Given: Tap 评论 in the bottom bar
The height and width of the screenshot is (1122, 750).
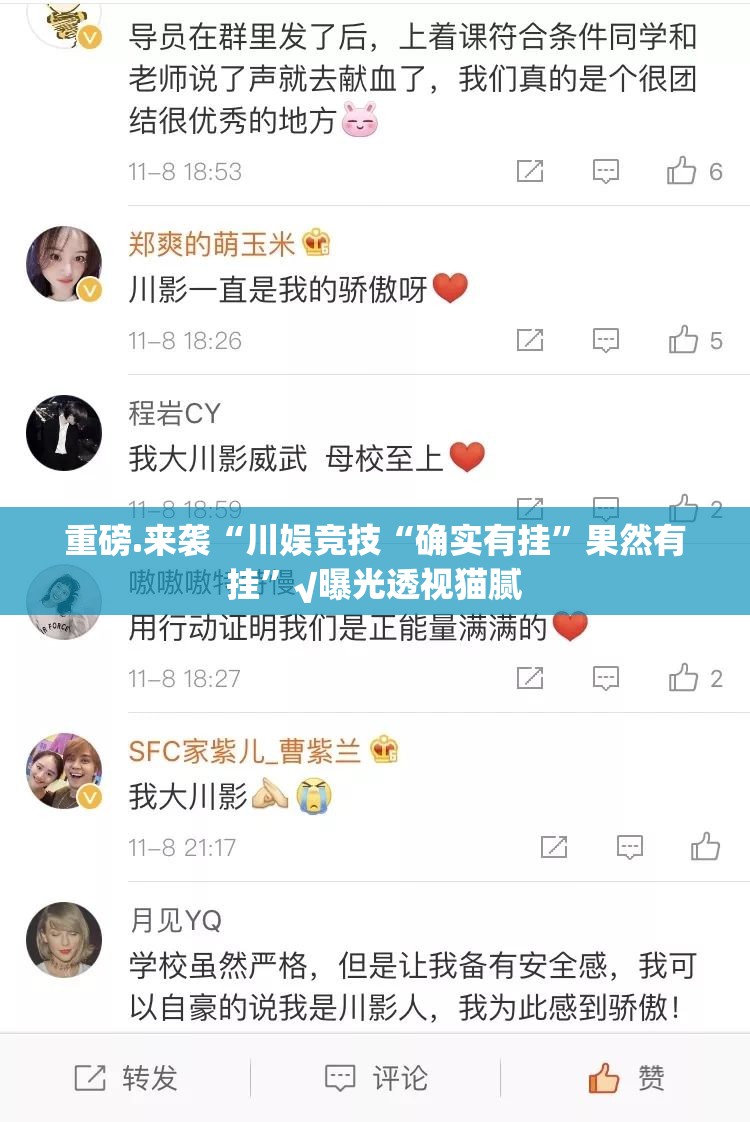Looking at the screenshot, I should (x=376, y=1078).
